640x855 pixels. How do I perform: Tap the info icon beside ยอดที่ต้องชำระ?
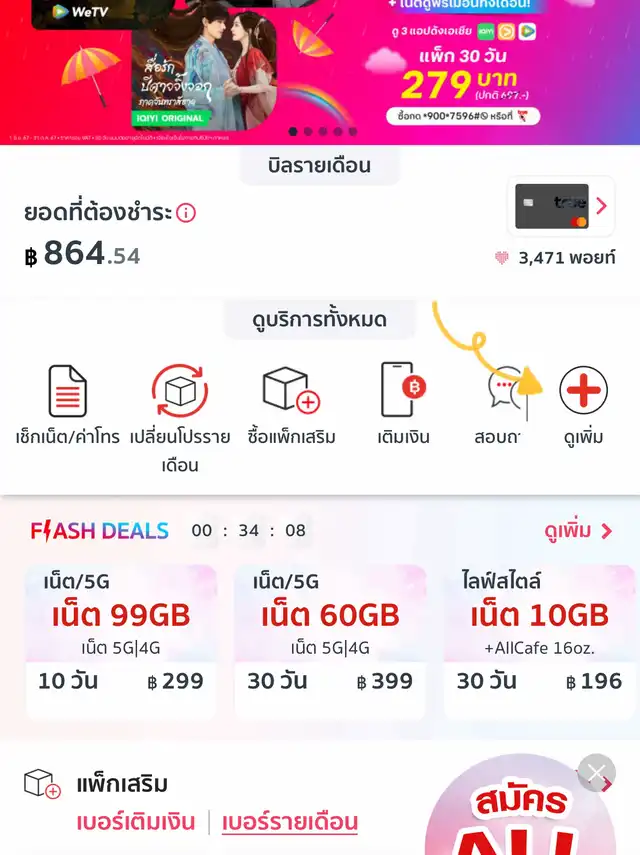click(x=186, y=213)
